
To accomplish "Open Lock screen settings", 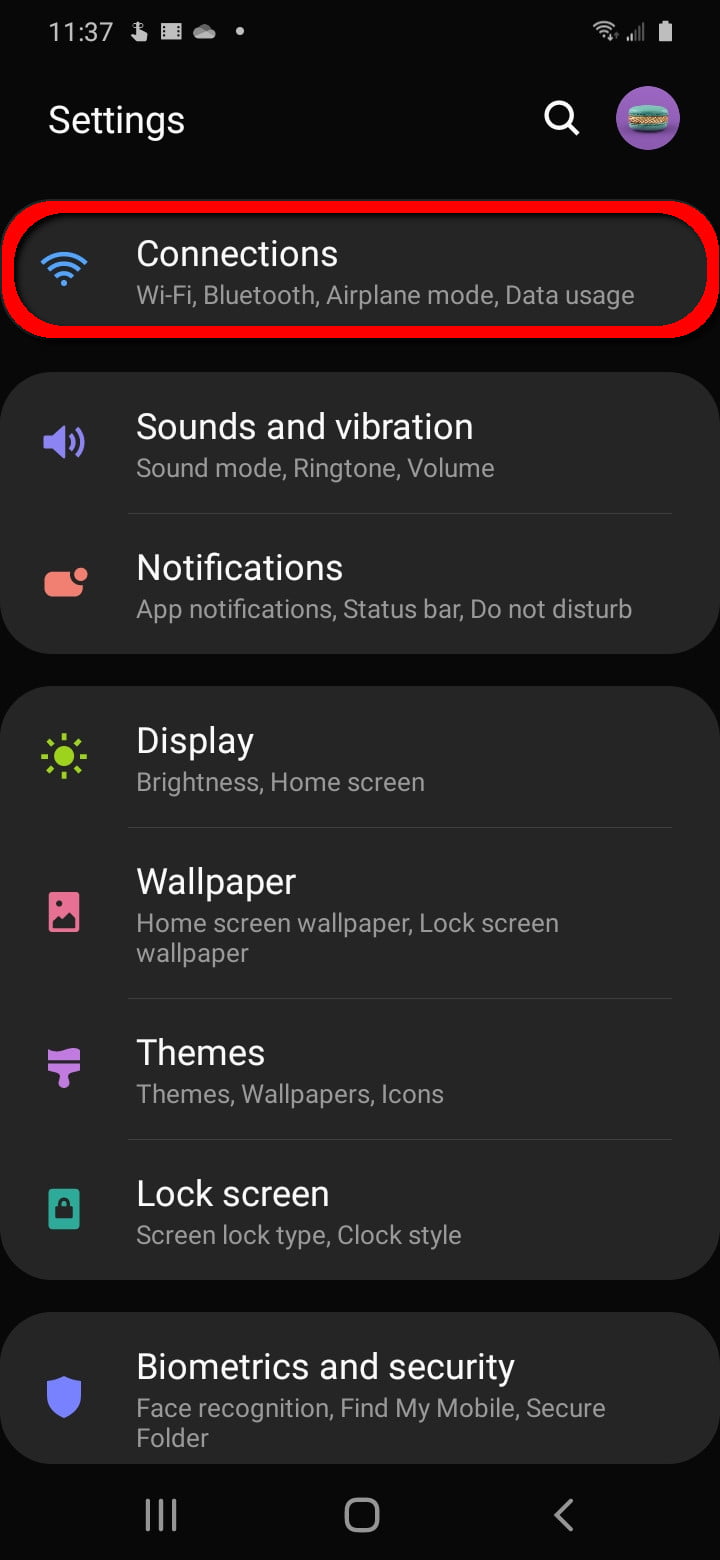I will pos(360,1211).
